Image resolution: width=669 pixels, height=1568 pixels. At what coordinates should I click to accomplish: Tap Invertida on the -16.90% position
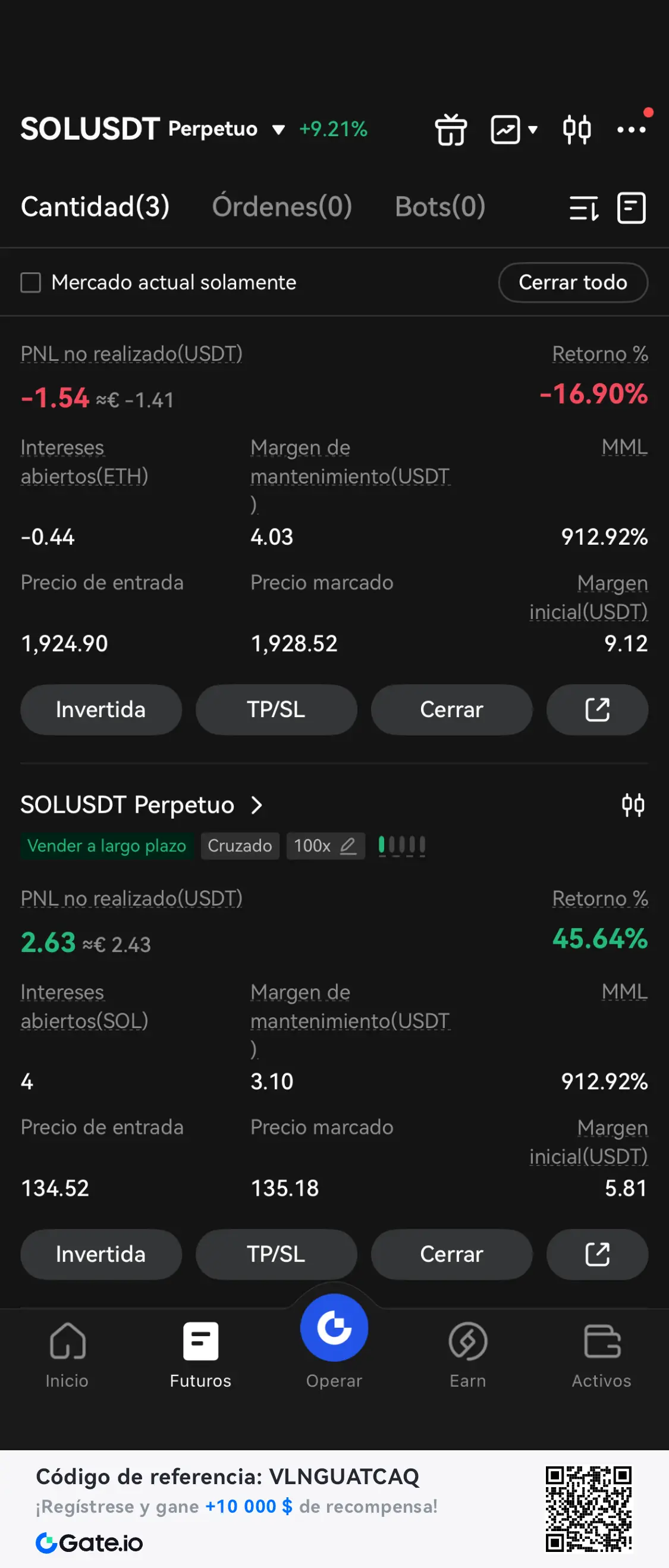click(x=100, y=710)
